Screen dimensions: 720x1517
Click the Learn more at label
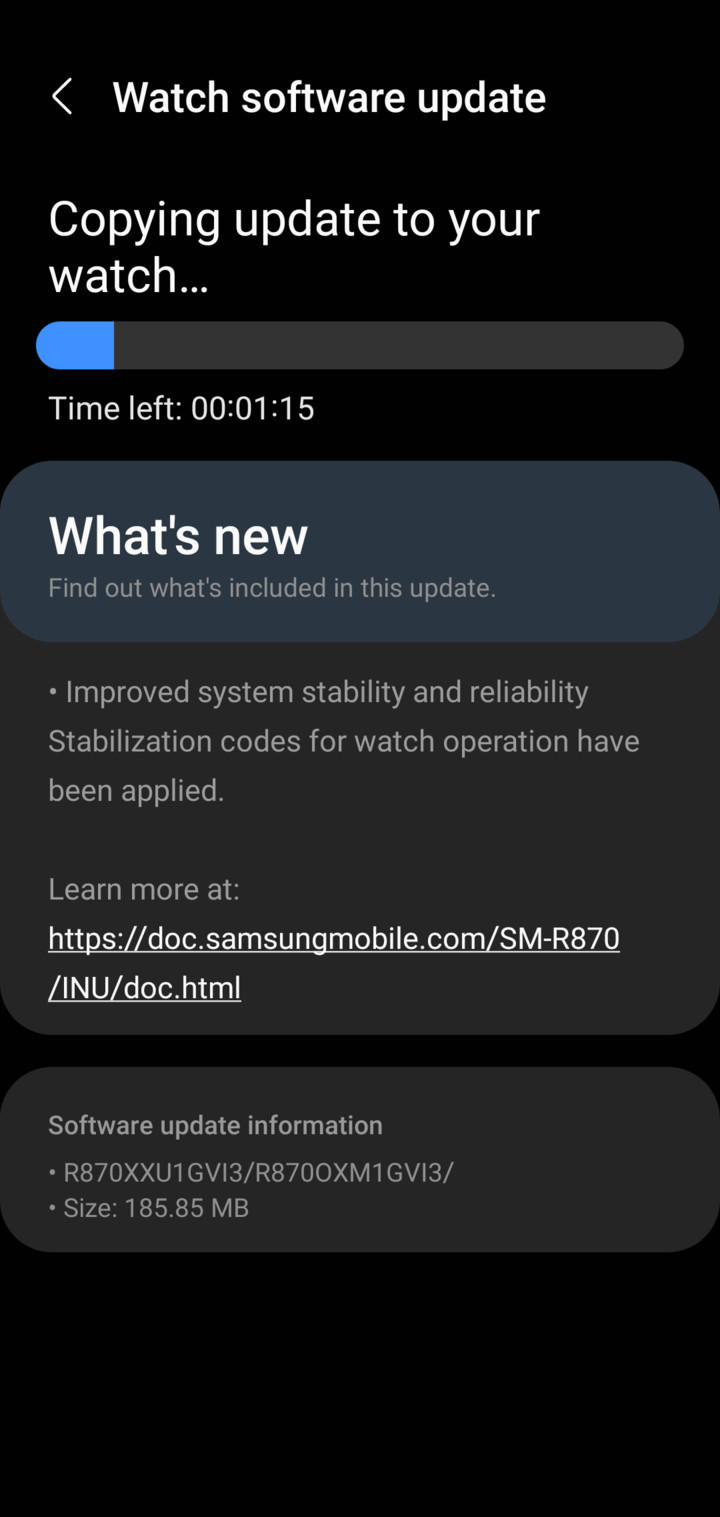click(x=143, y=889)
